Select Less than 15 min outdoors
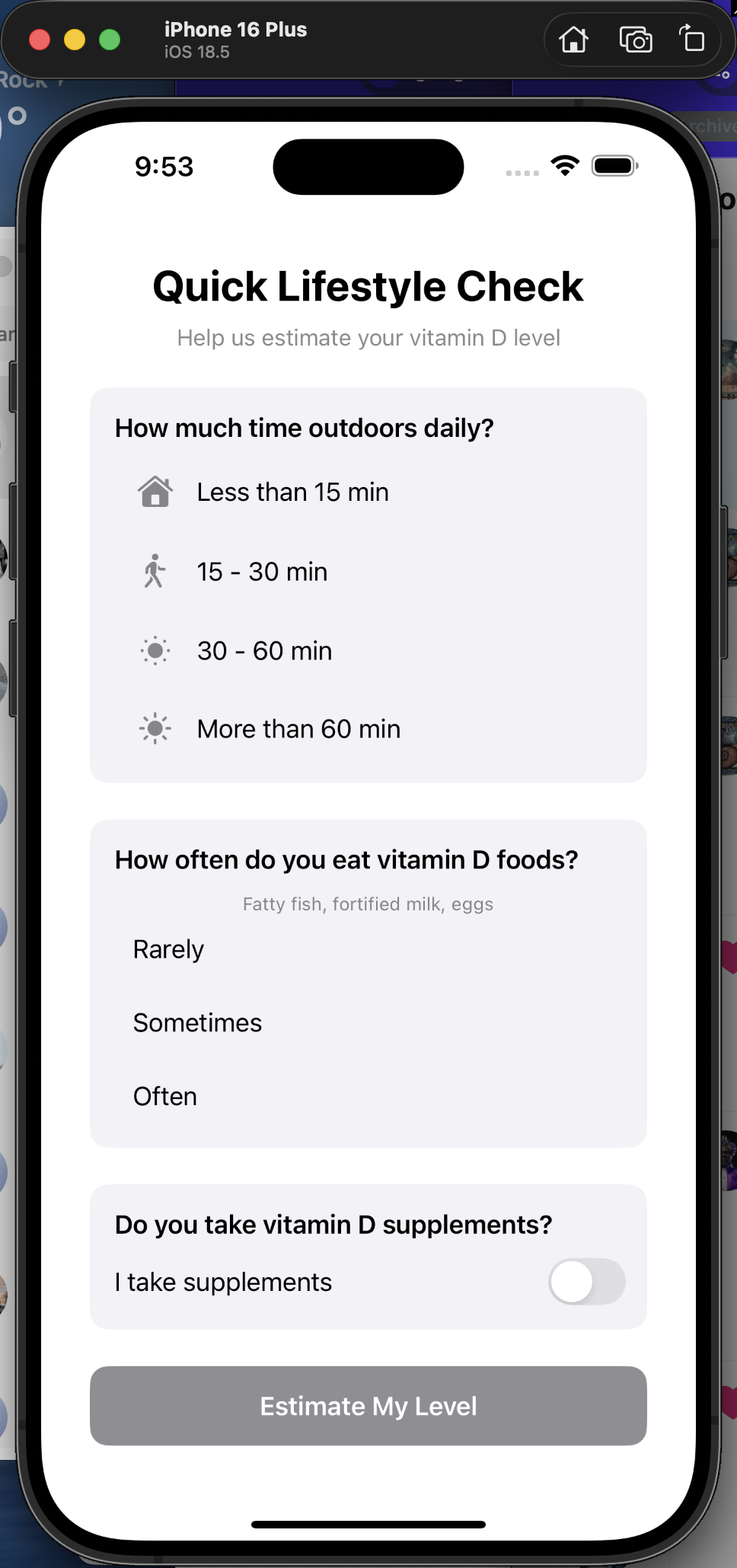 coord(292,492)
